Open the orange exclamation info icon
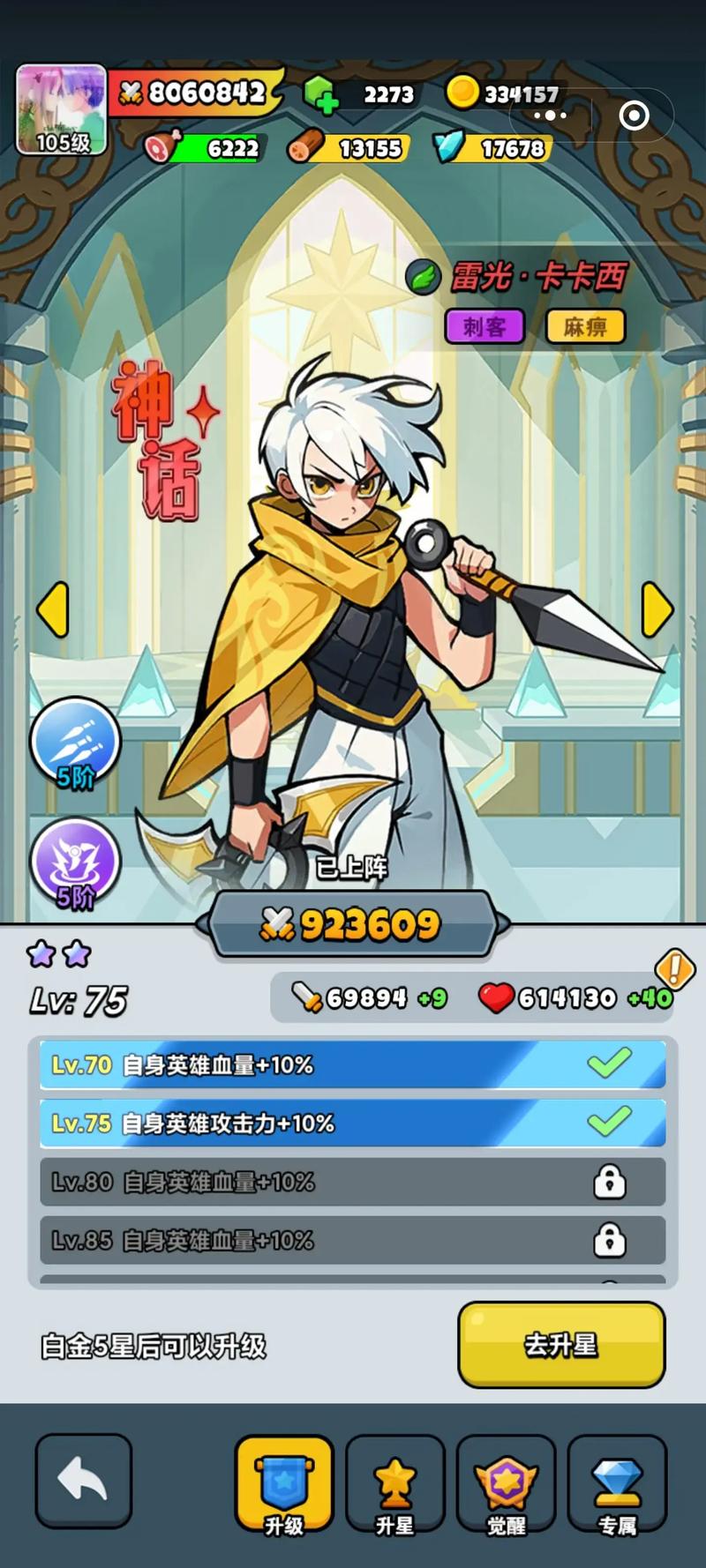This screenshot has width=706, height=1568. (675, 969)
